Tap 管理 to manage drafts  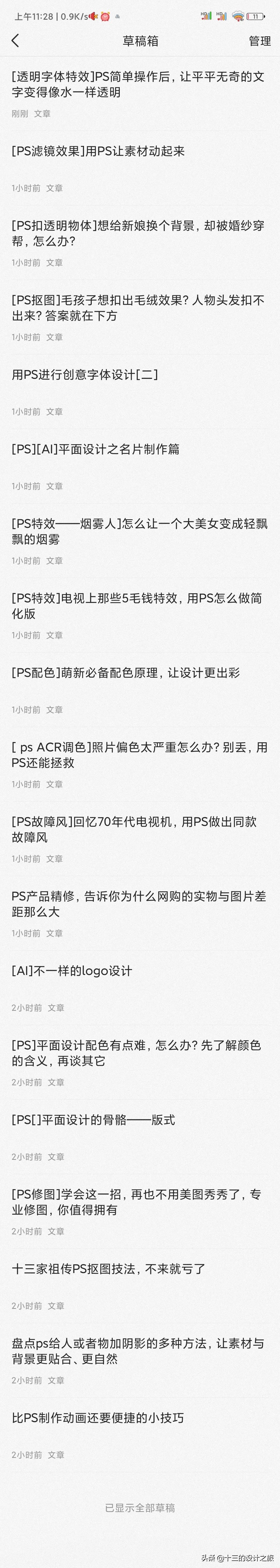[259, 41]
